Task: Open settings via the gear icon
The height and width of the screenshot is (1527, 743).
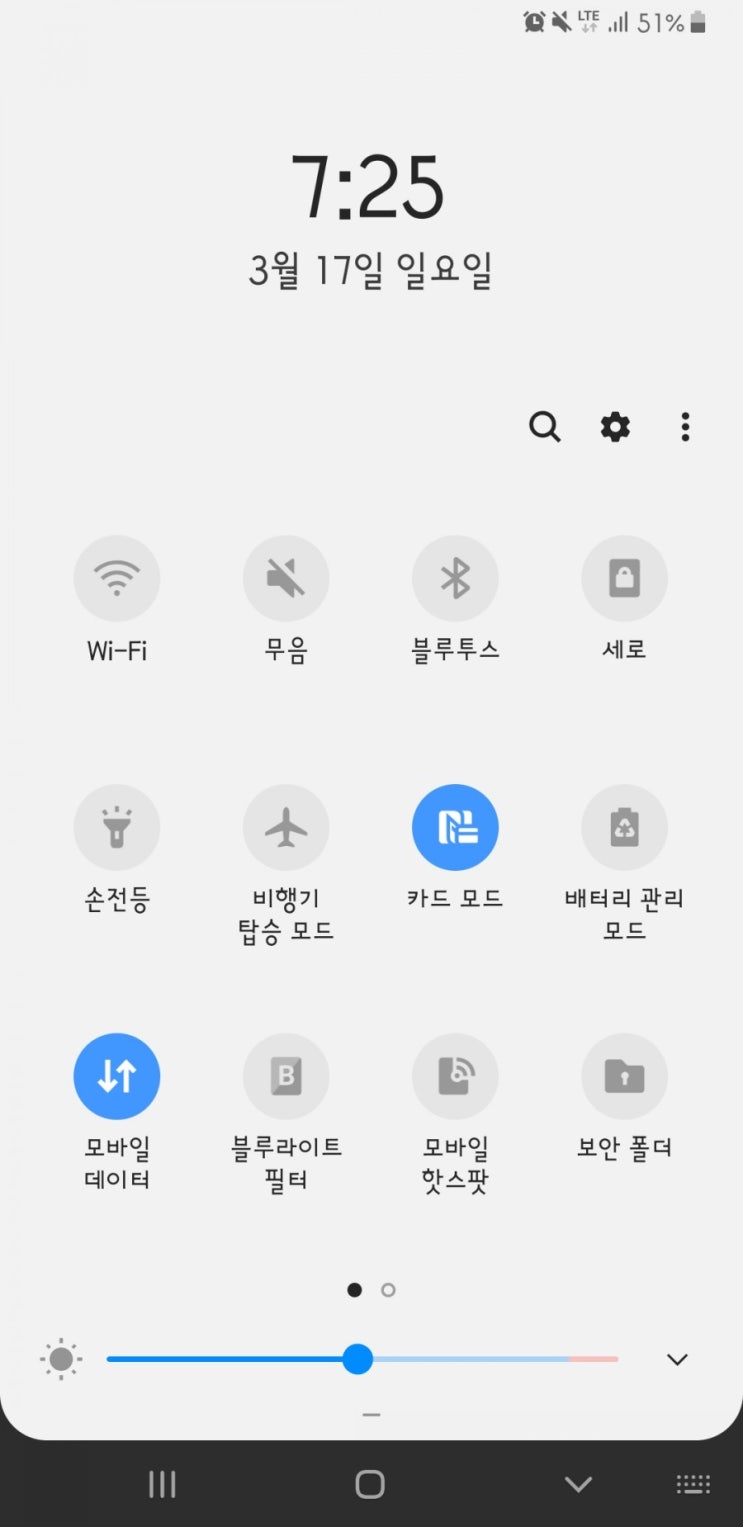Action: point(615,427)
